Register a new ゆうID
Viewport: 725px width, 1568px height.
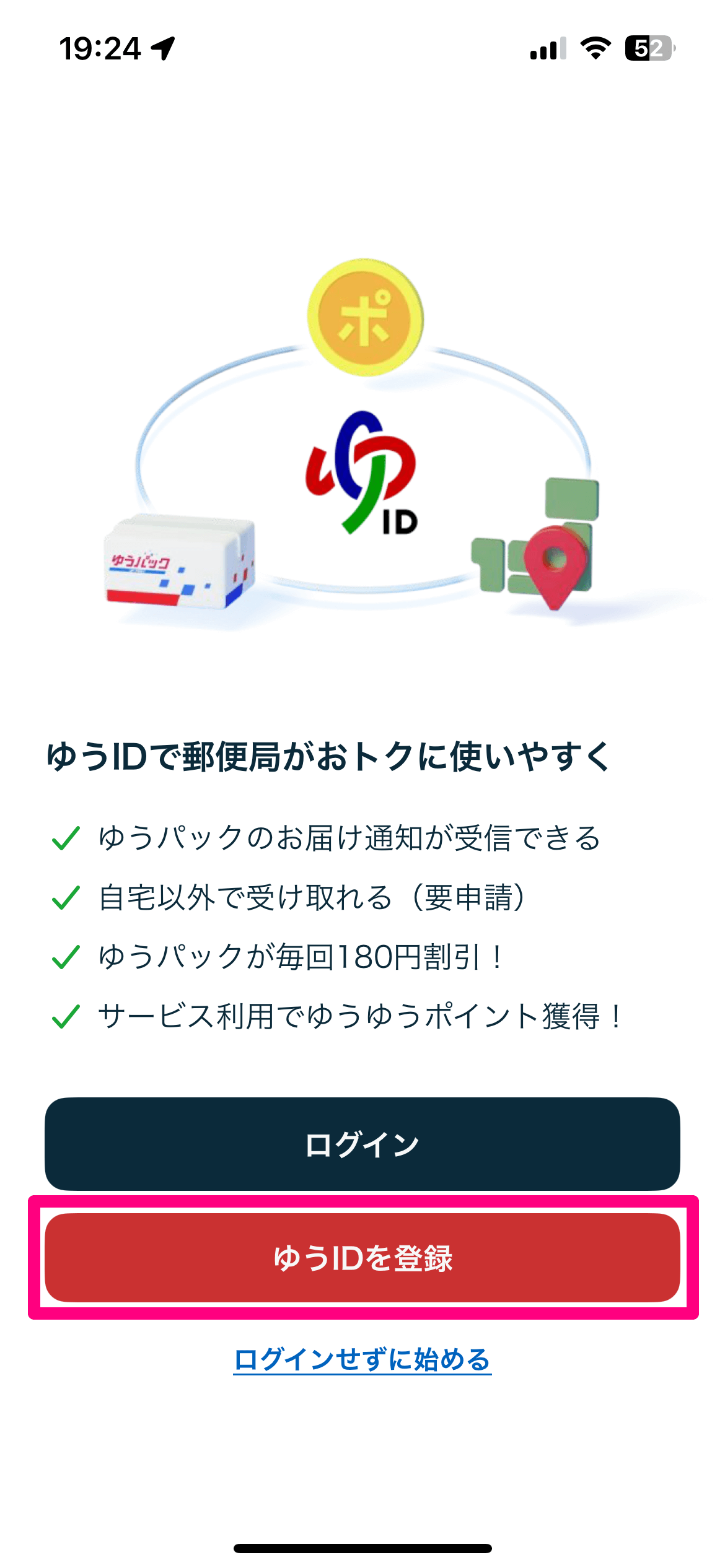coord(362,1258)
